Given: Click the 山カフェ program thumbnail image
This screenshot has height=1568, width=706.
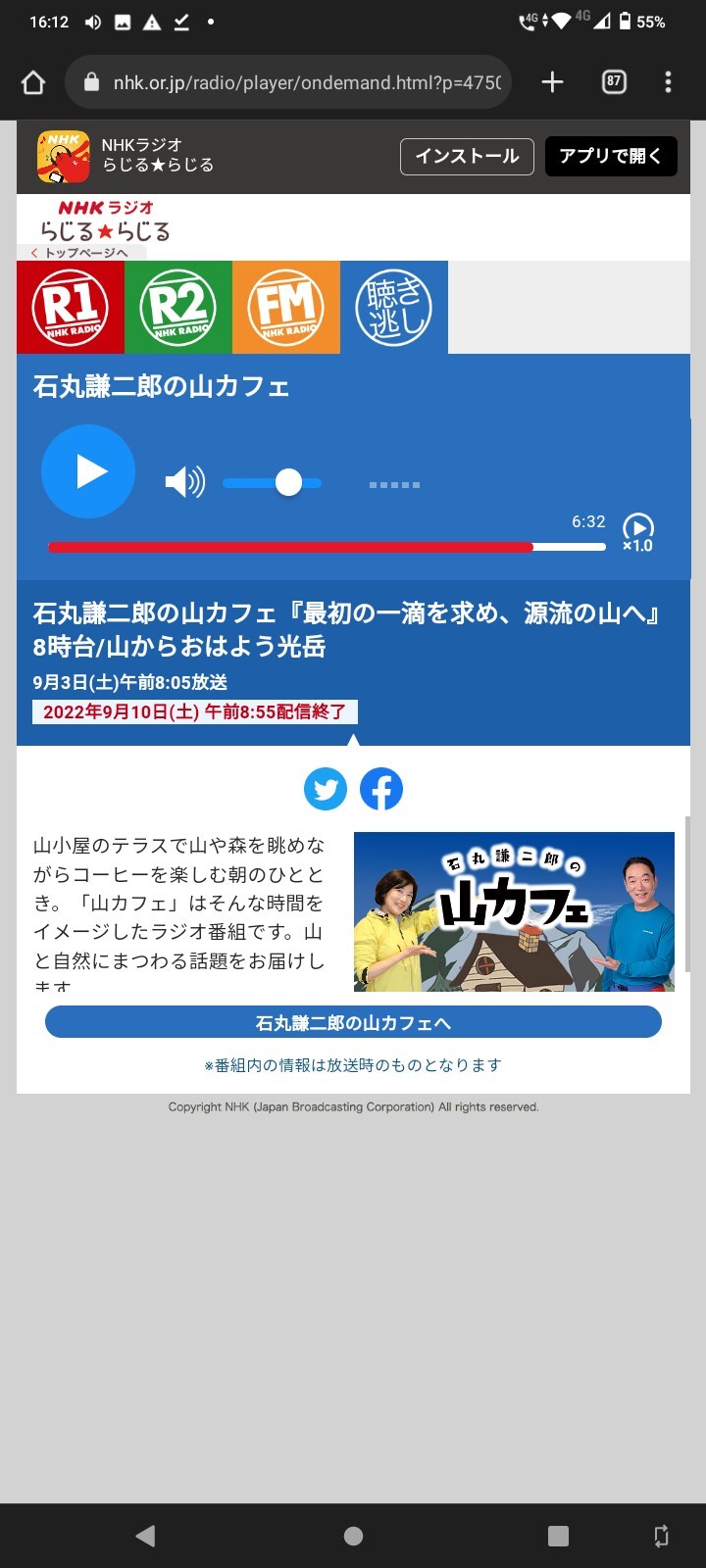Looking at the screenshot, I should (513, 910).
